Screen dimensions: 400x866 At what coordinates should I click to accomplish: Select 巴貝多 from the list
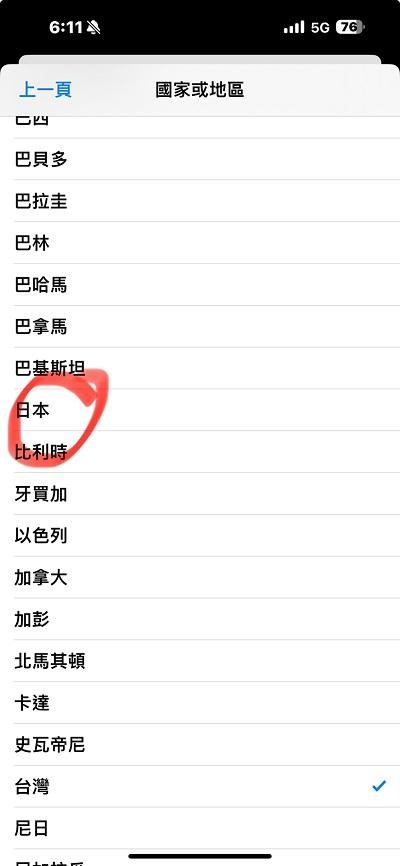200,159
